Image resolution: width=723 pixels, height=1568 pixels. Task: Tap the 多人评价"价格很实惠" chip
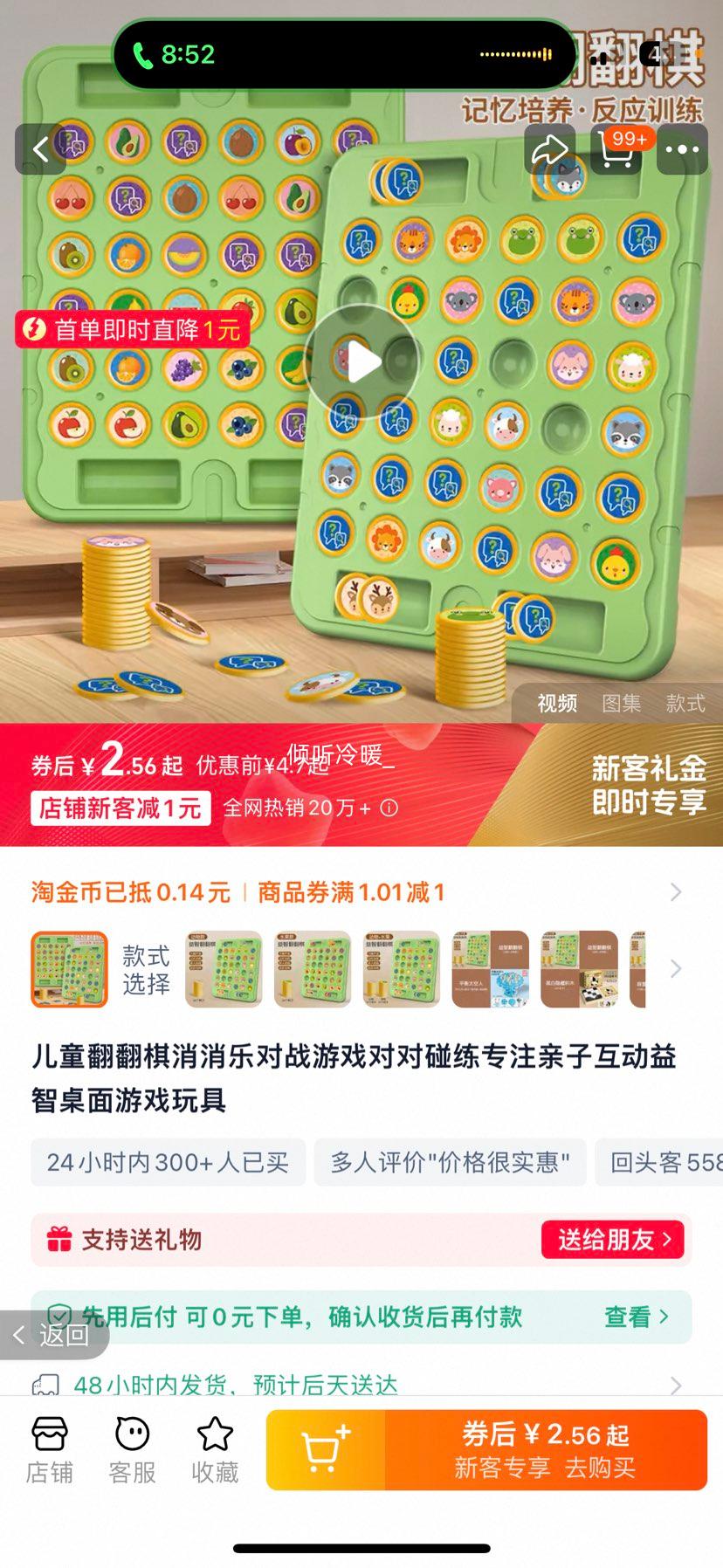coord(450,1162)
